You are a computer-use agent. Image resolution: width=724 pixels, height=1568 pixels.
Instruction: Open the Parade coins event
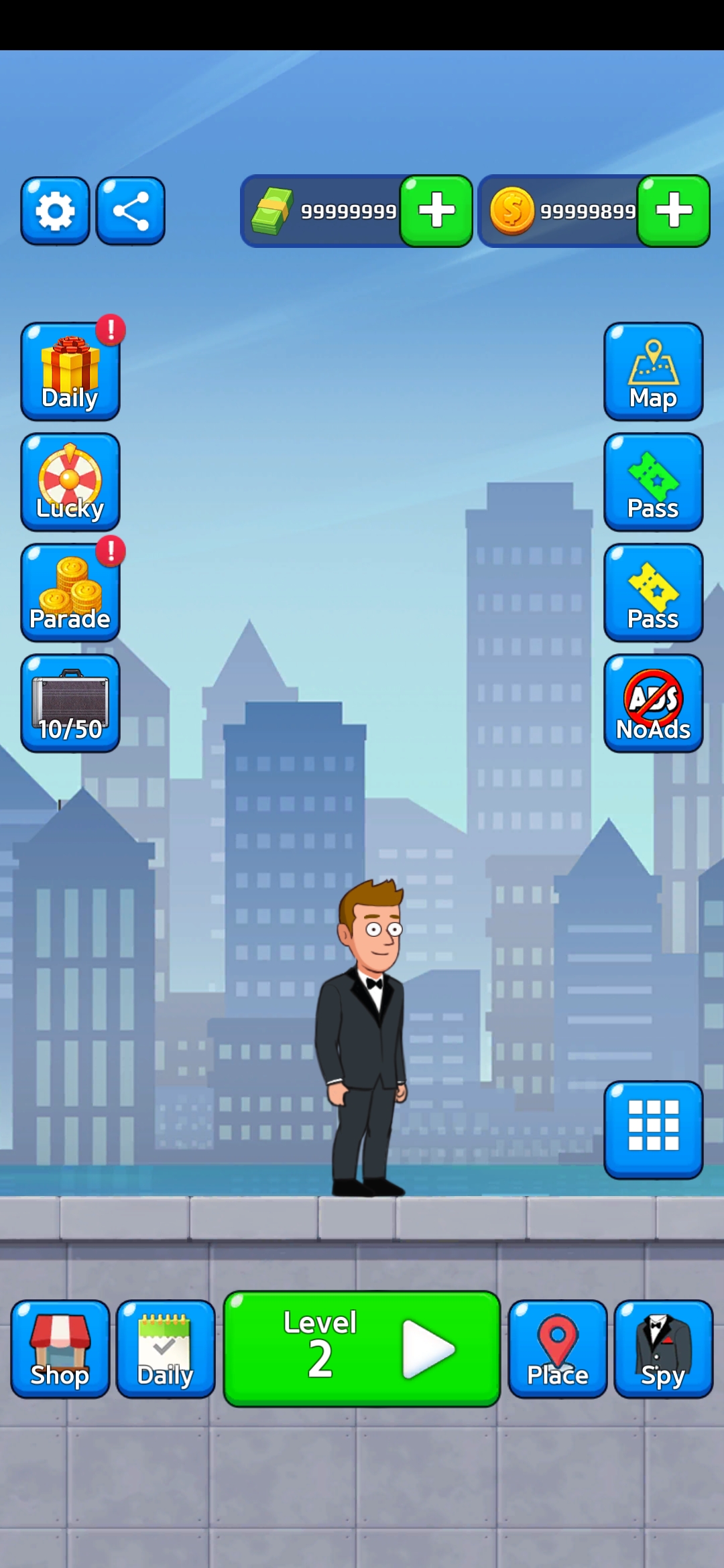[70, 593]
